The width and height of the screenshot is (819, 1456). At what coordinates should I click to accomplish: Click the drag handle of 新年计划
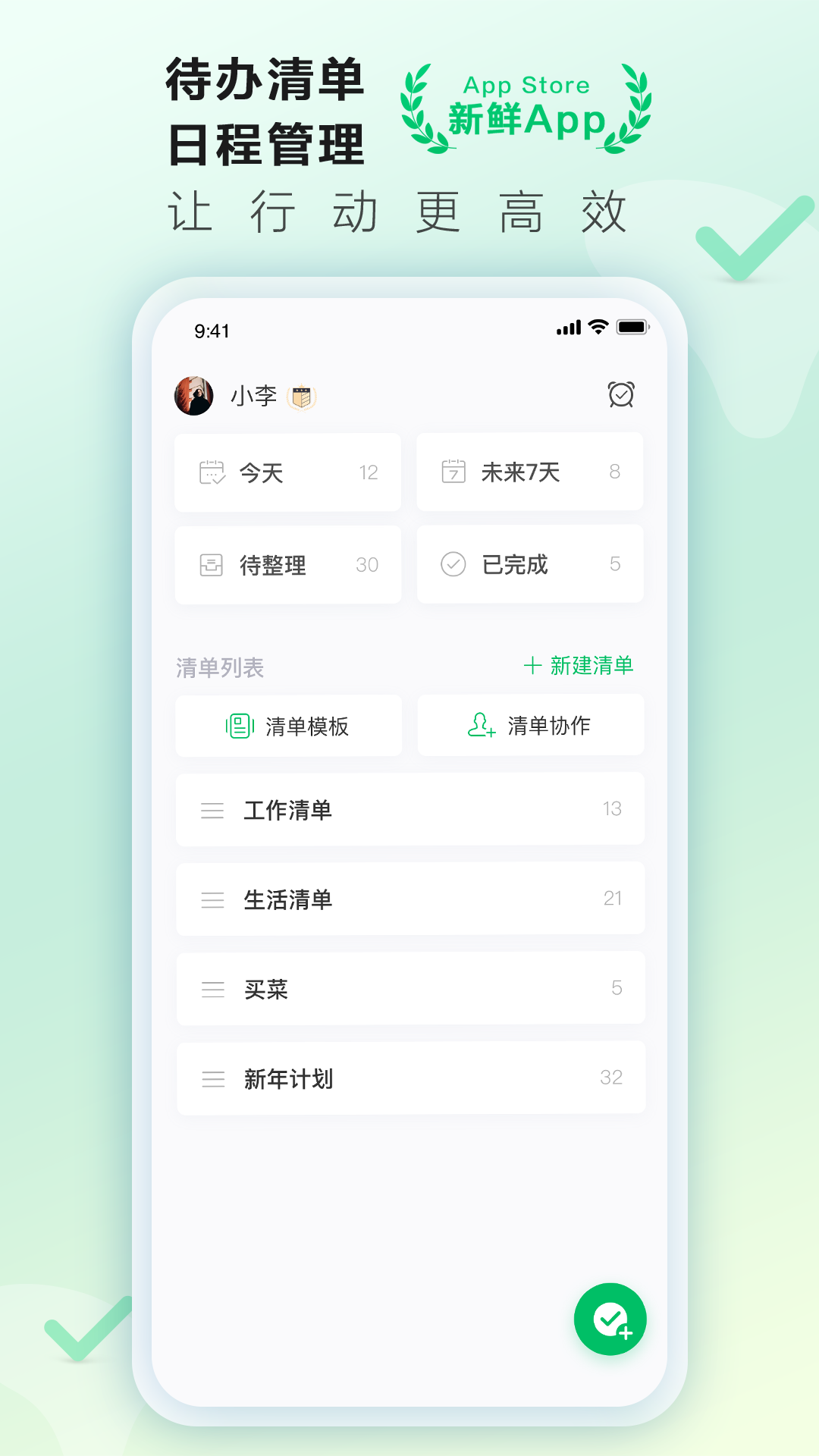coord(213,1078)
